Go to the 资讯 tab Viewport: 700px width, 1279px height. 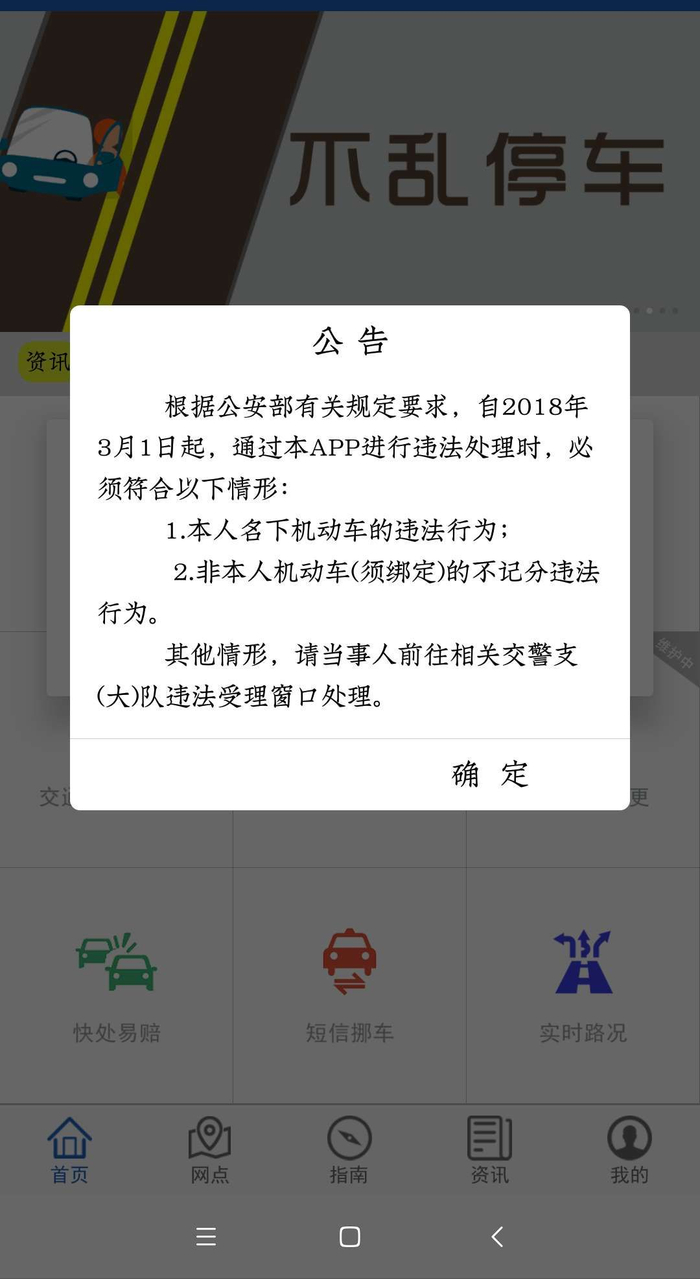coord(489,1150)
